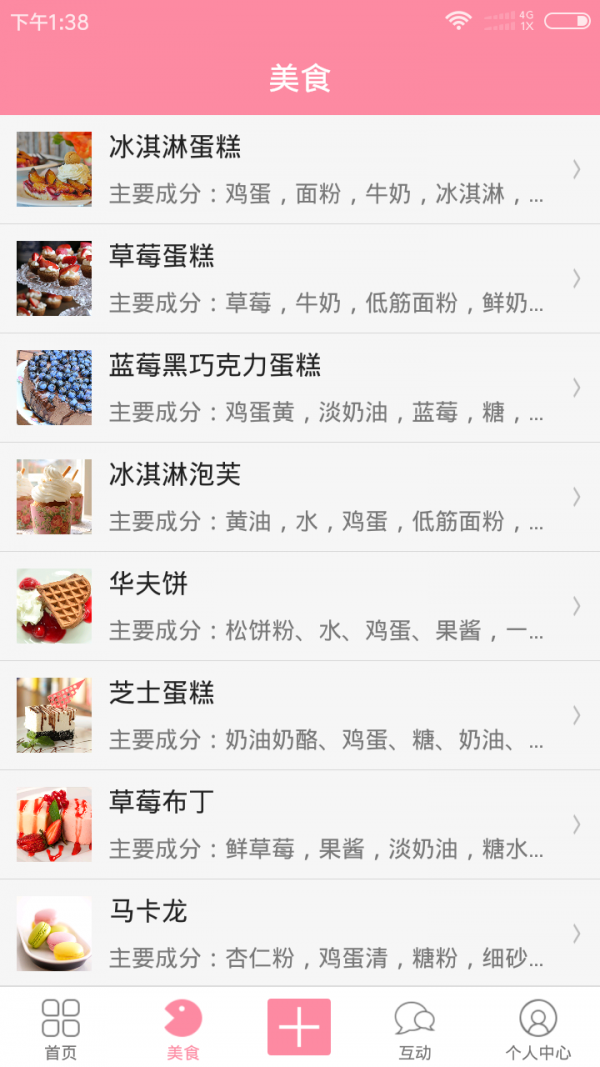Image resolution: width=600 pixels, height=1067 pixels.
Task: Show details for 芝士蛋糕
Action: click(x=300, y=715)
